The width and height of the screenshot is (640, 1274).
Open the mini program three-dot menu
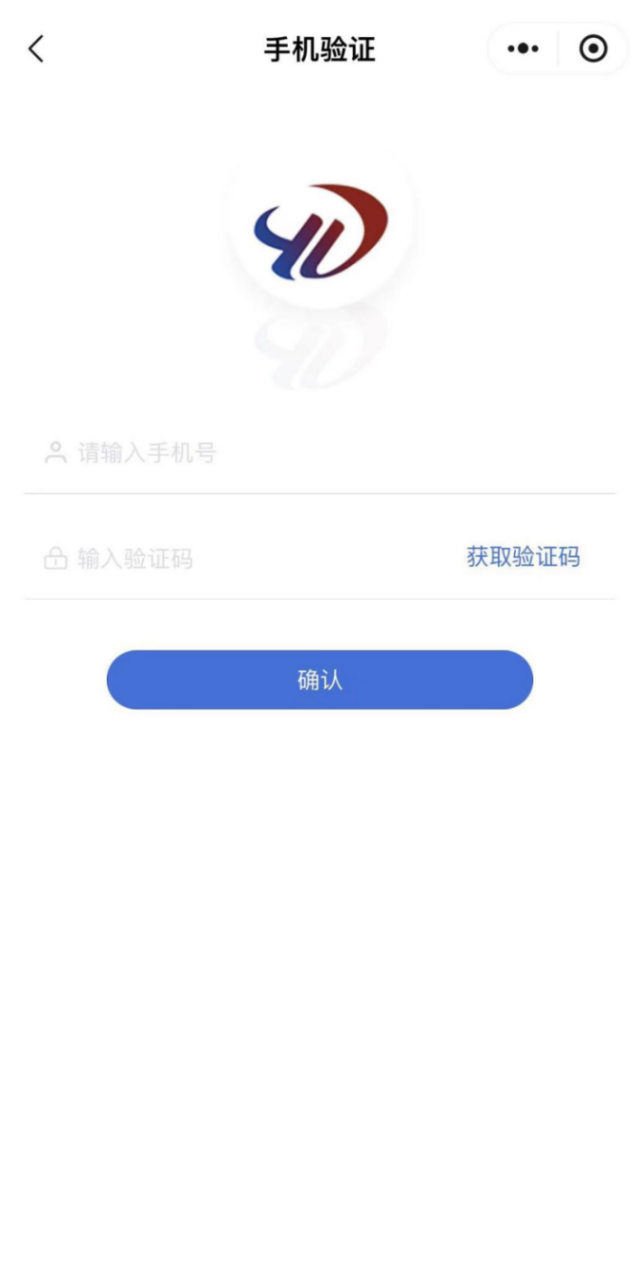523,49
